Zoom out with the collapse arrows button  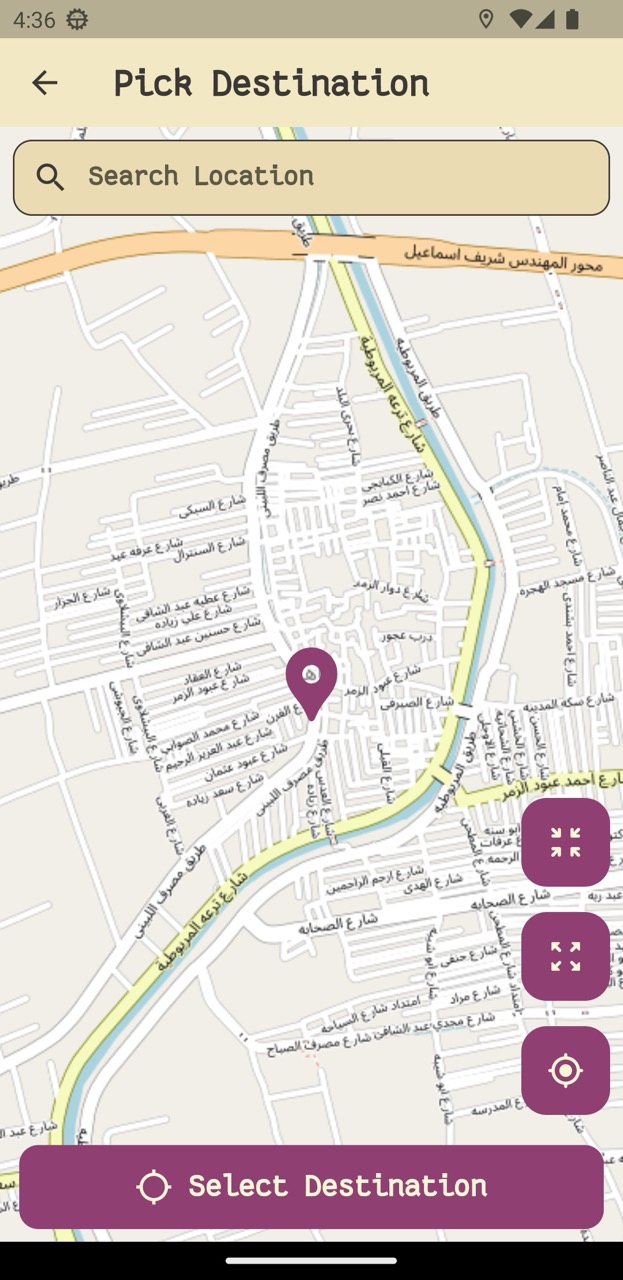[x=565, y=842]
